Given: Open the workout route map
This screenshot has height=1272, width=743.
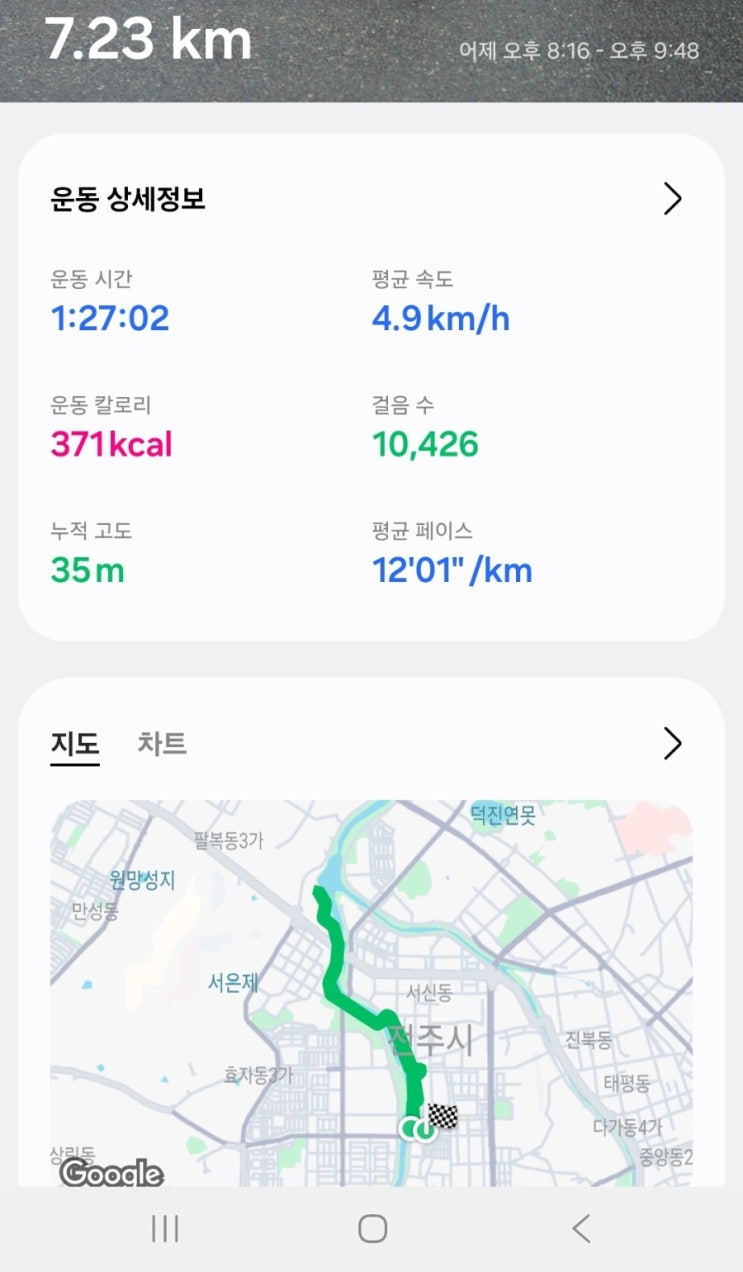Looking at the screenshot, I should [x=371, y=990].
